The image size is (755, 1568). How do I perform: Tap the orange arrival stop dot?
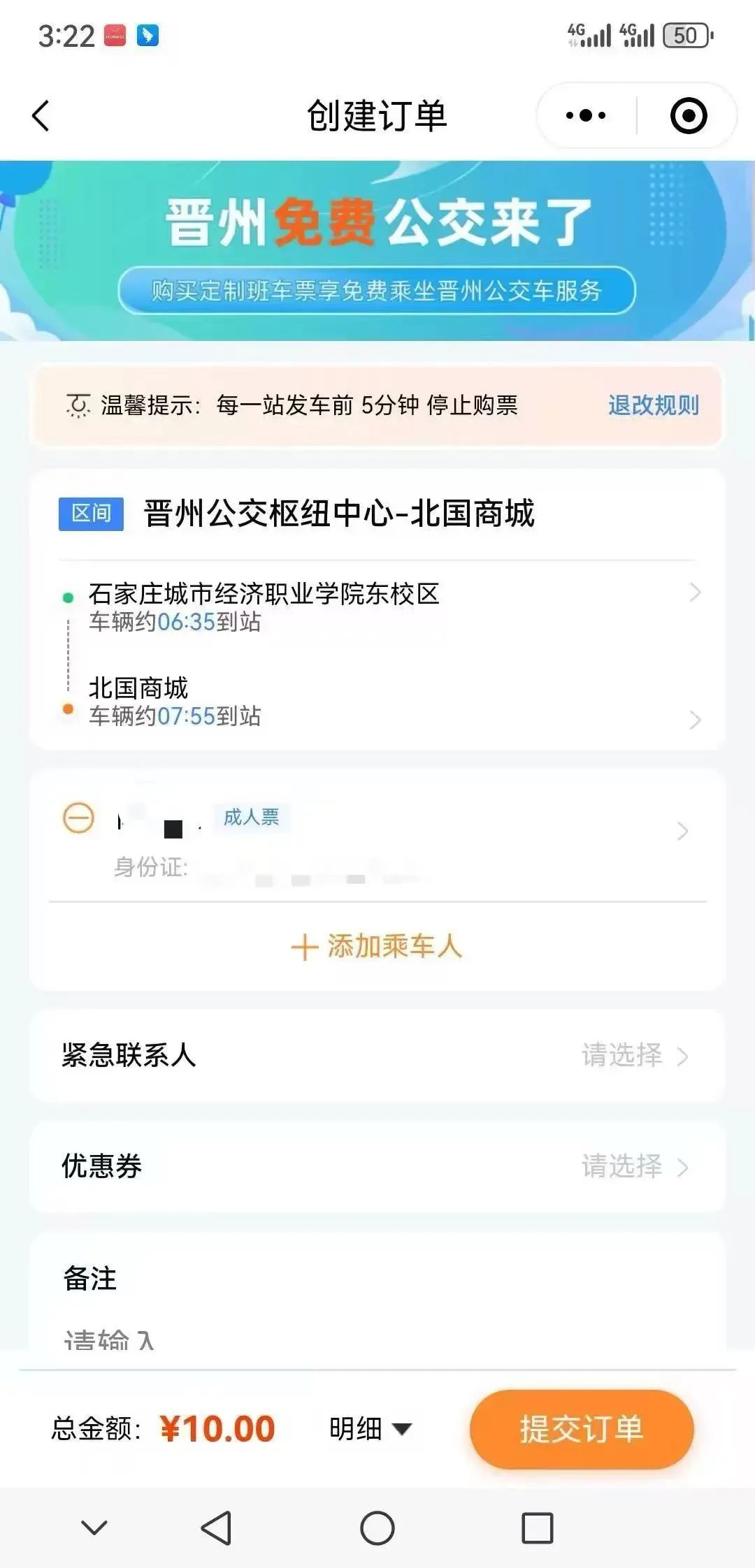click(67, 708)
